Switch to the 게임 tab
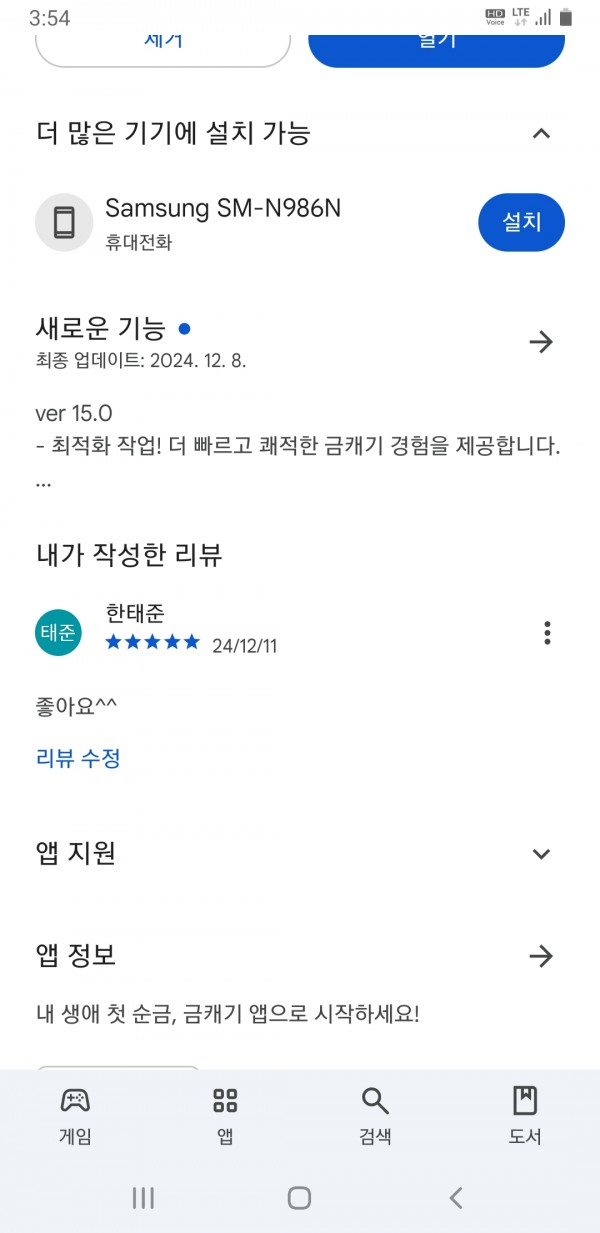 click(x=75, y=1116)
